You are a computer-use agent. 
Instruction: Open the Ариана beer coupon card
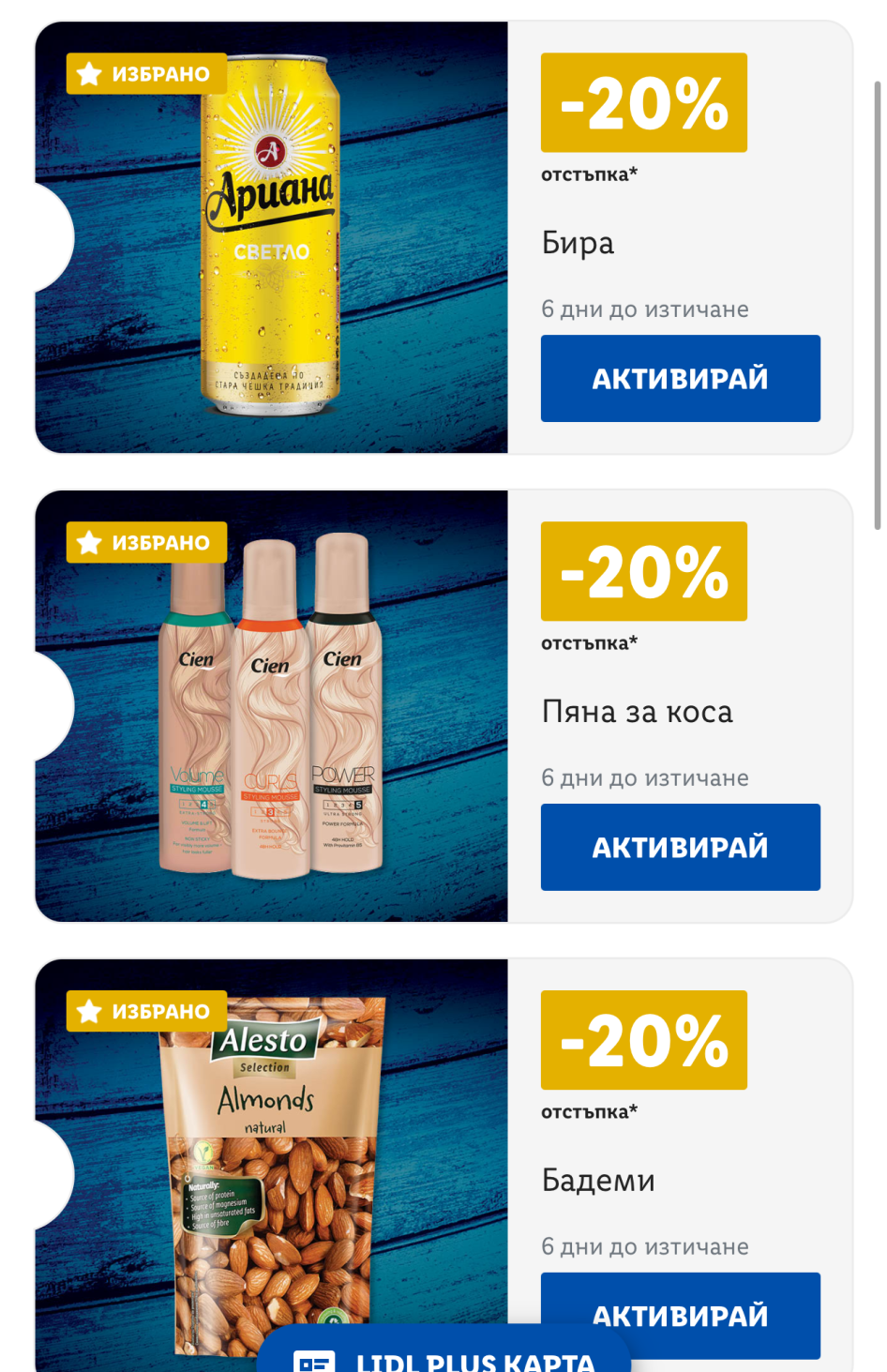click(272, 239)
